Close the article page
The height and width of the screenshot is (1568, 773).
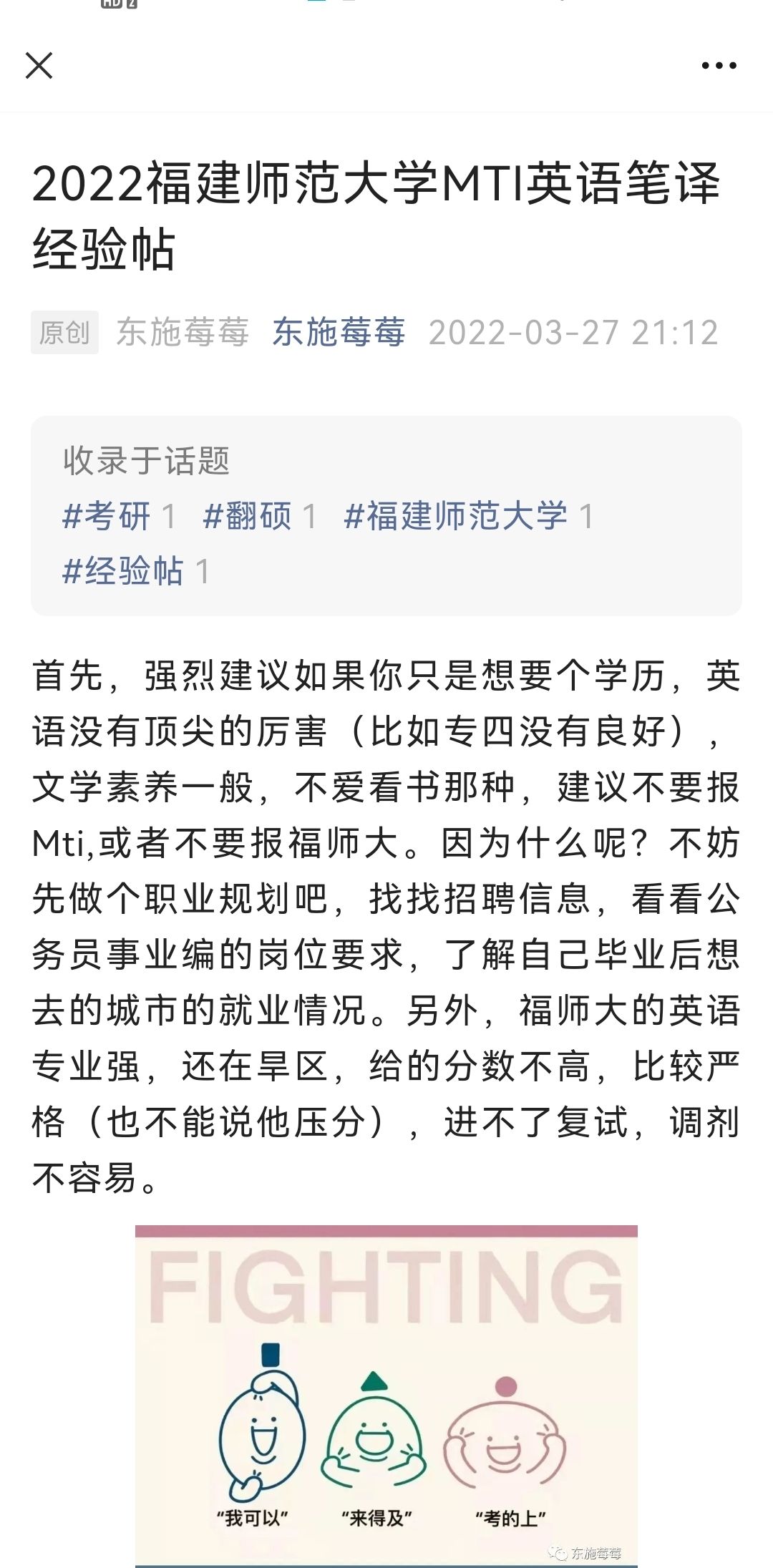[x=39, y=66]
